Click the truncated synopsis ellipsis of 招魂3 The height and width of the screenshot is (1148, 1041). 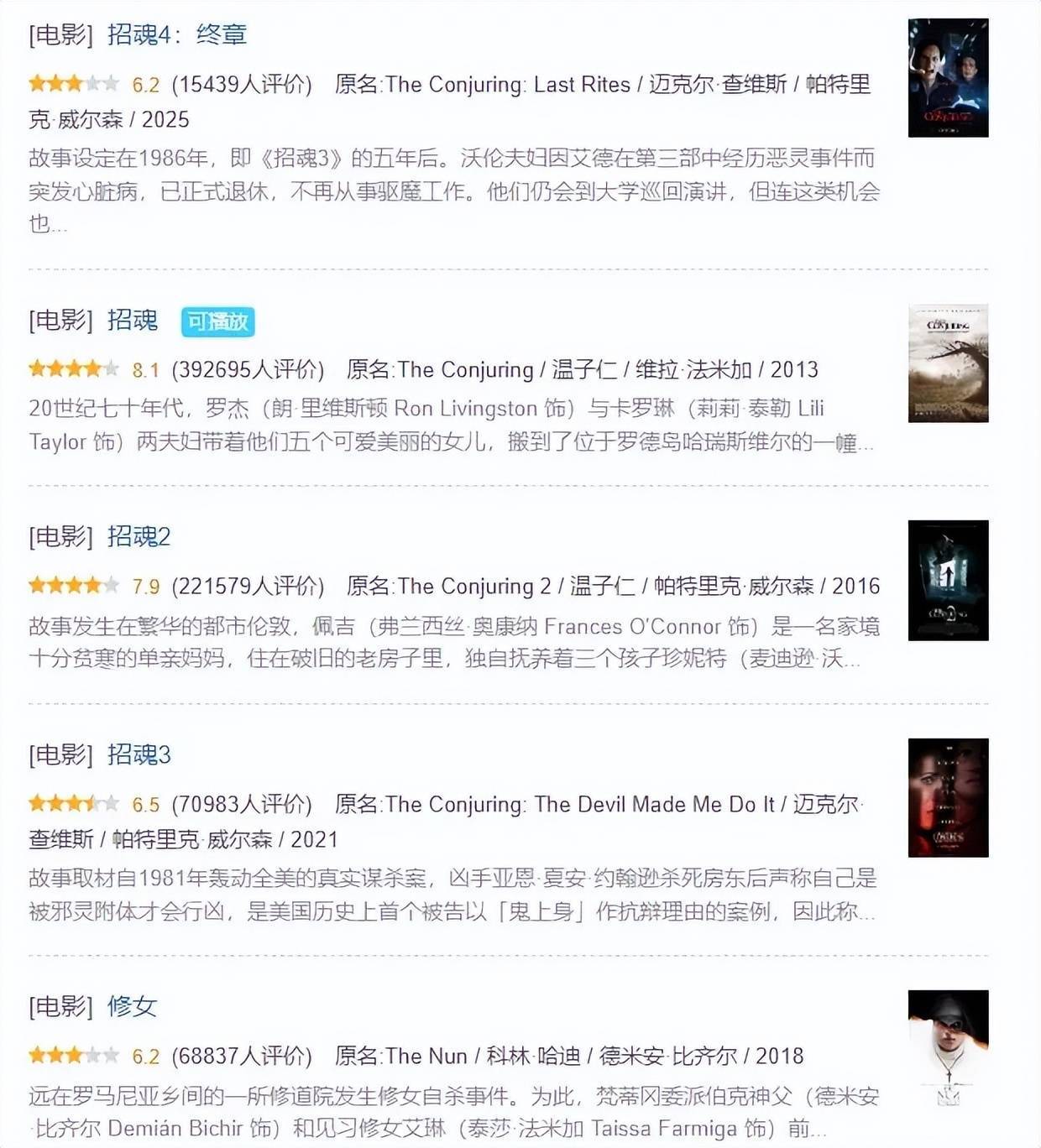point(866,920)
